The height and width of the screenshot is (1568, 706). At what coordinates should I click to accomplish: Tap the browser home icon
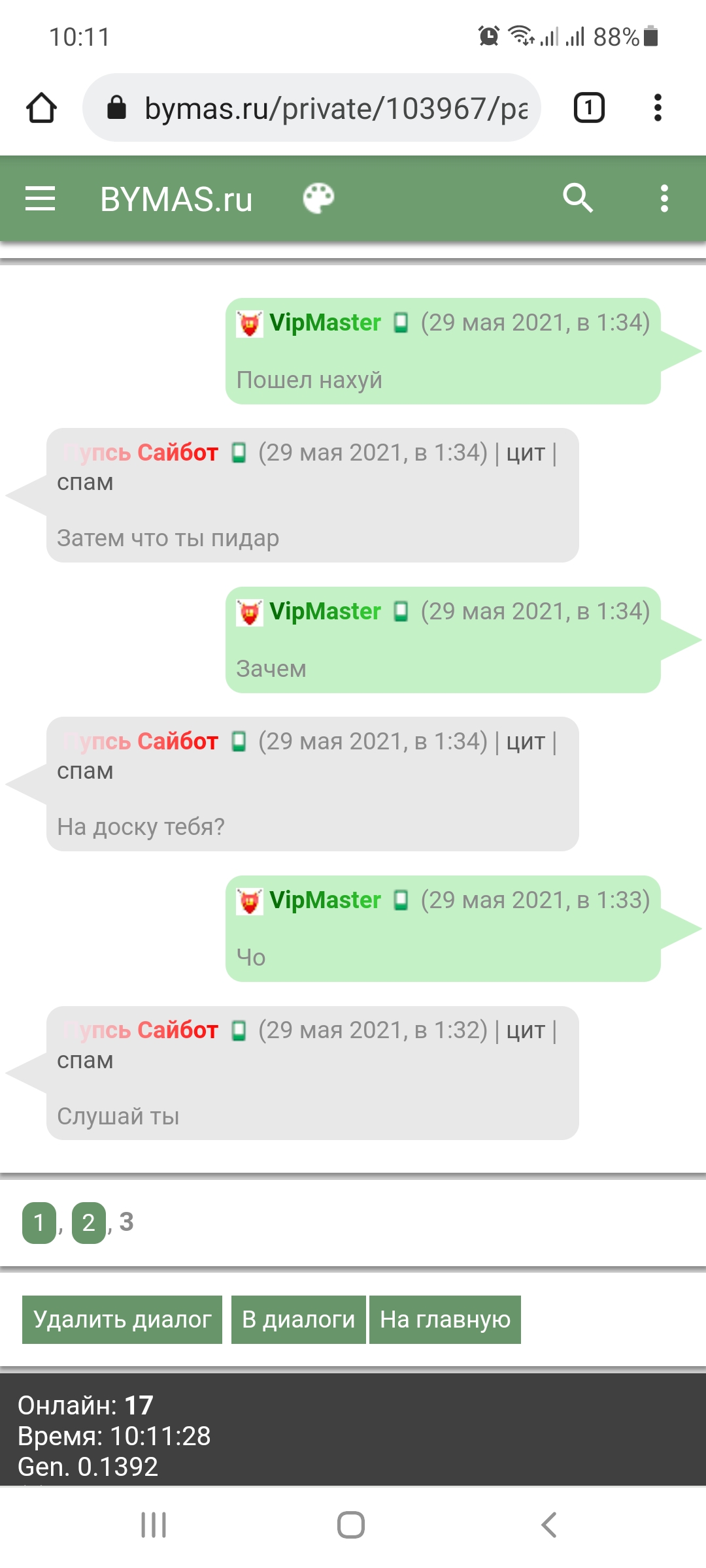(41, 108)
